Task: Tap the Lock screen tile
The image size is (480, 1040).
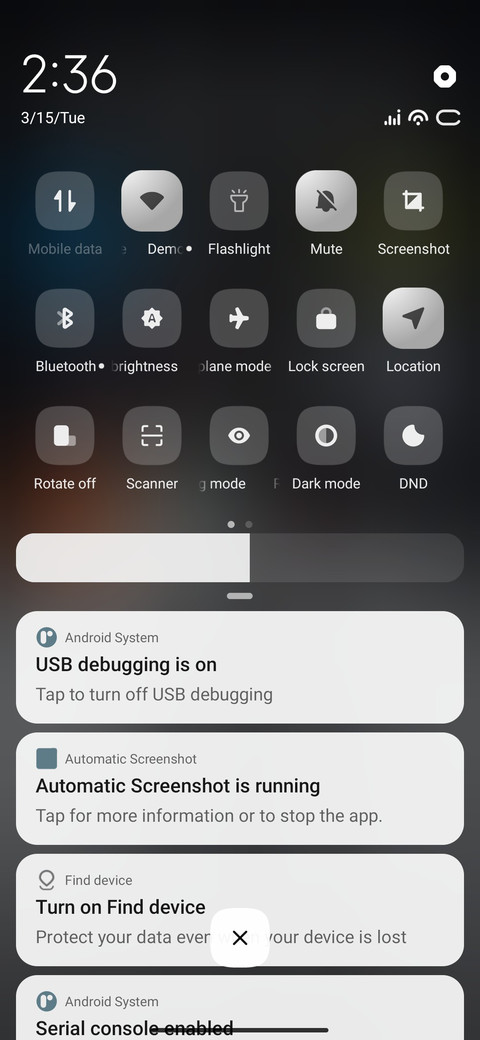Action: point(326,318)
